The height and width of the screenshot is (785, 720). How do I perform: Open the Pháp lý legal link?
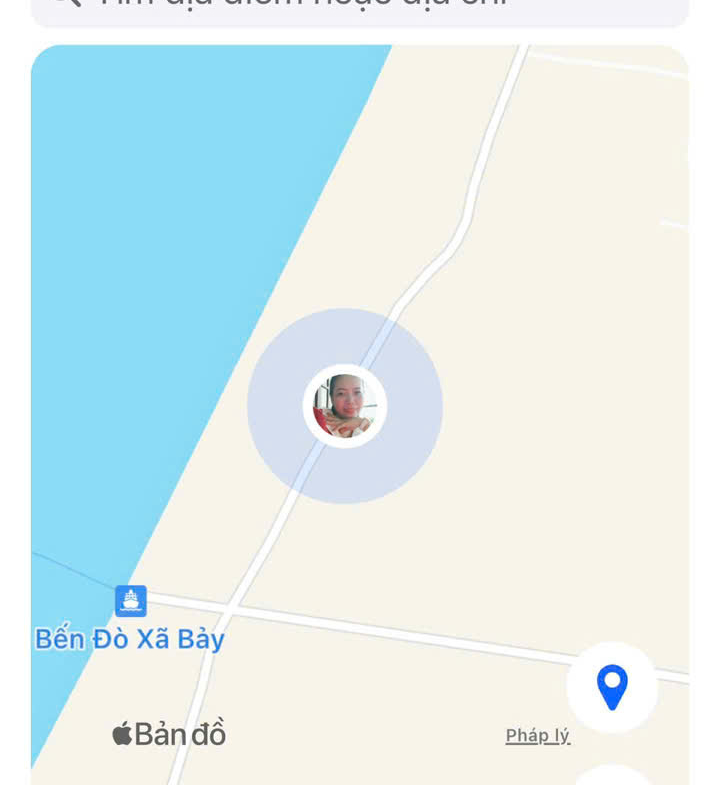537,736
